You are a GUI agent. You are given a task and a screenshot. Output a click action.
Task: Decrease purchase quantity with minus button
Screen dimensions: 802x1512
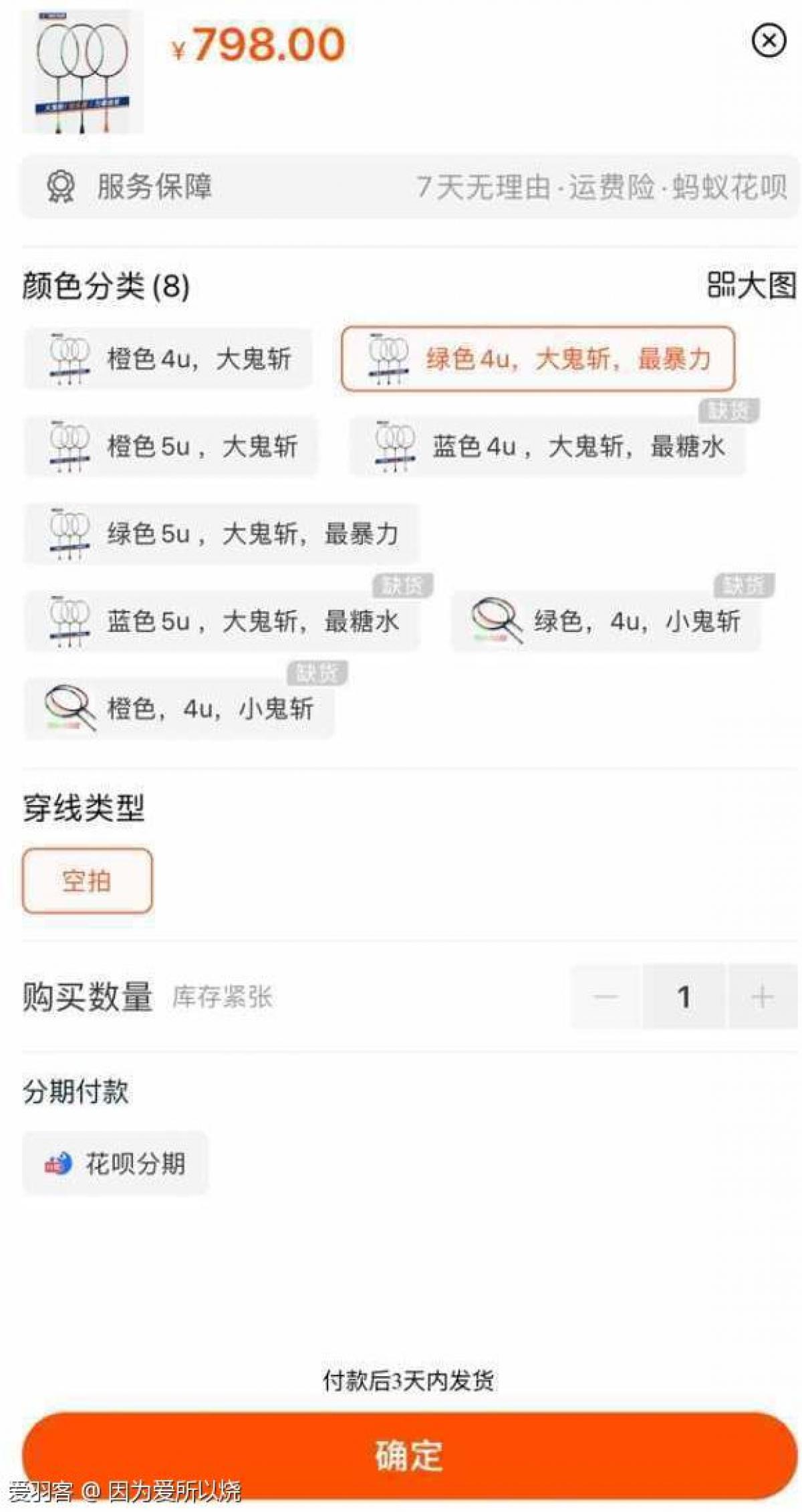tap(606, 997)
